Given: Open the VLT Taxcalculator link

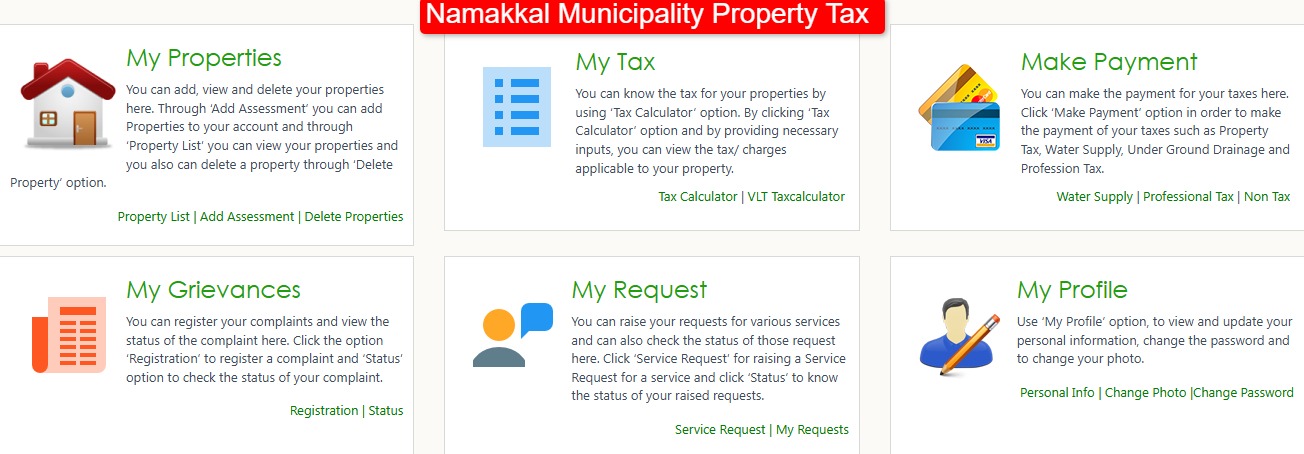Looking at the screenshot, I should click(x=796, y=197).
